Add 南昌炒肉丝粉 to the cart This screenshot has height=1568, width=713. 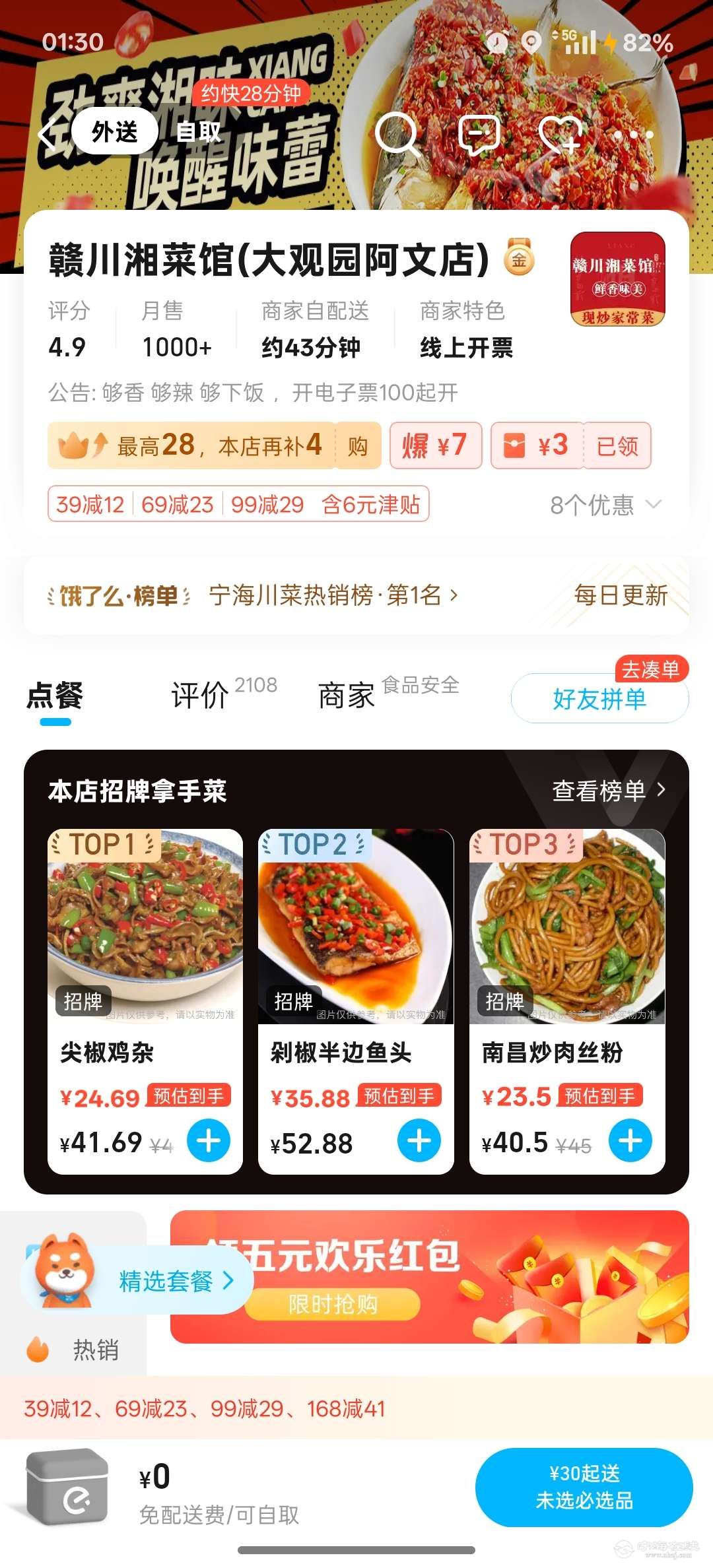(x=630, y=1141)
